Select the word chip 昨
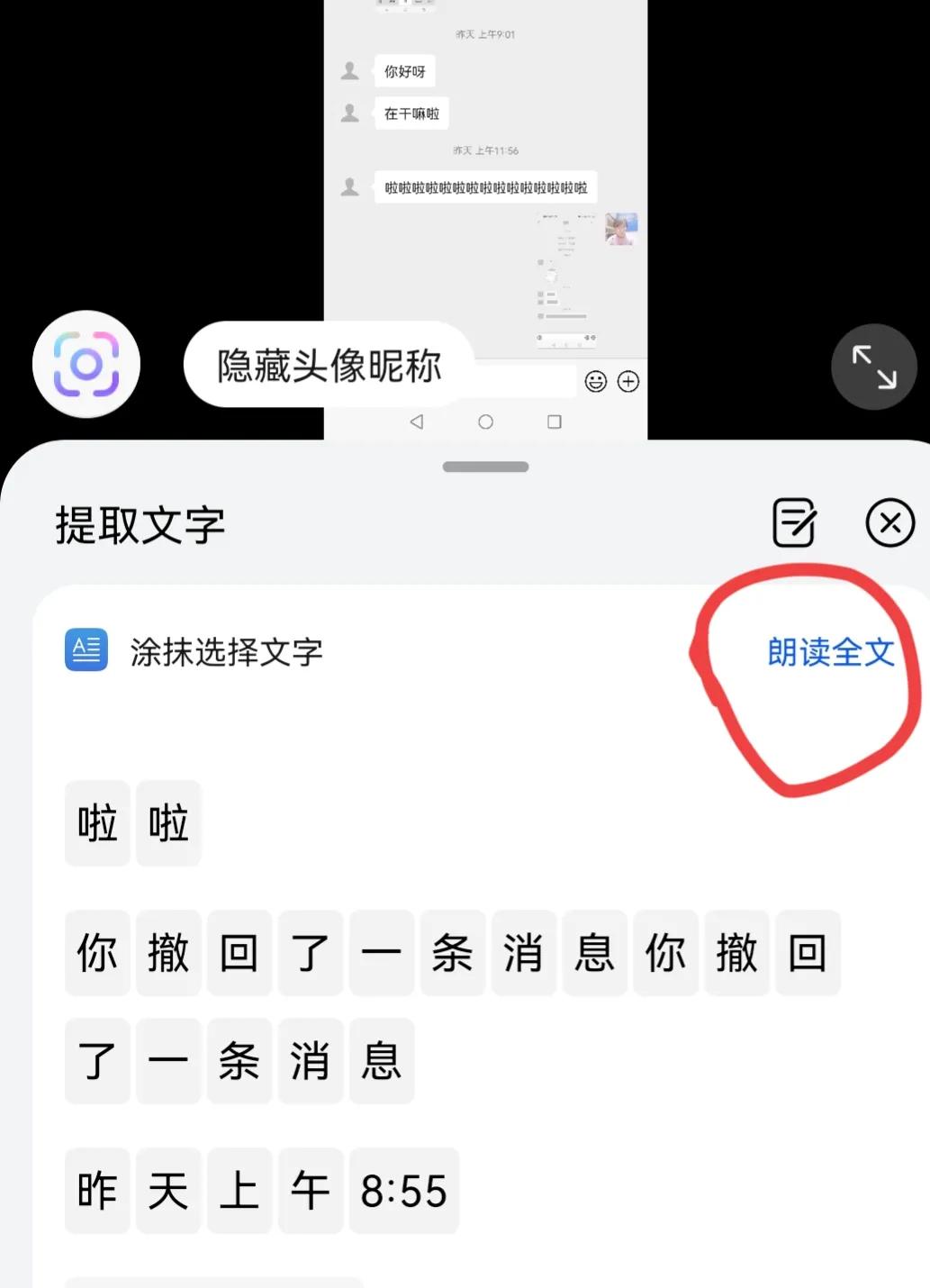Viewport: 930px width, 1288px height. [x=96, y=1191]
